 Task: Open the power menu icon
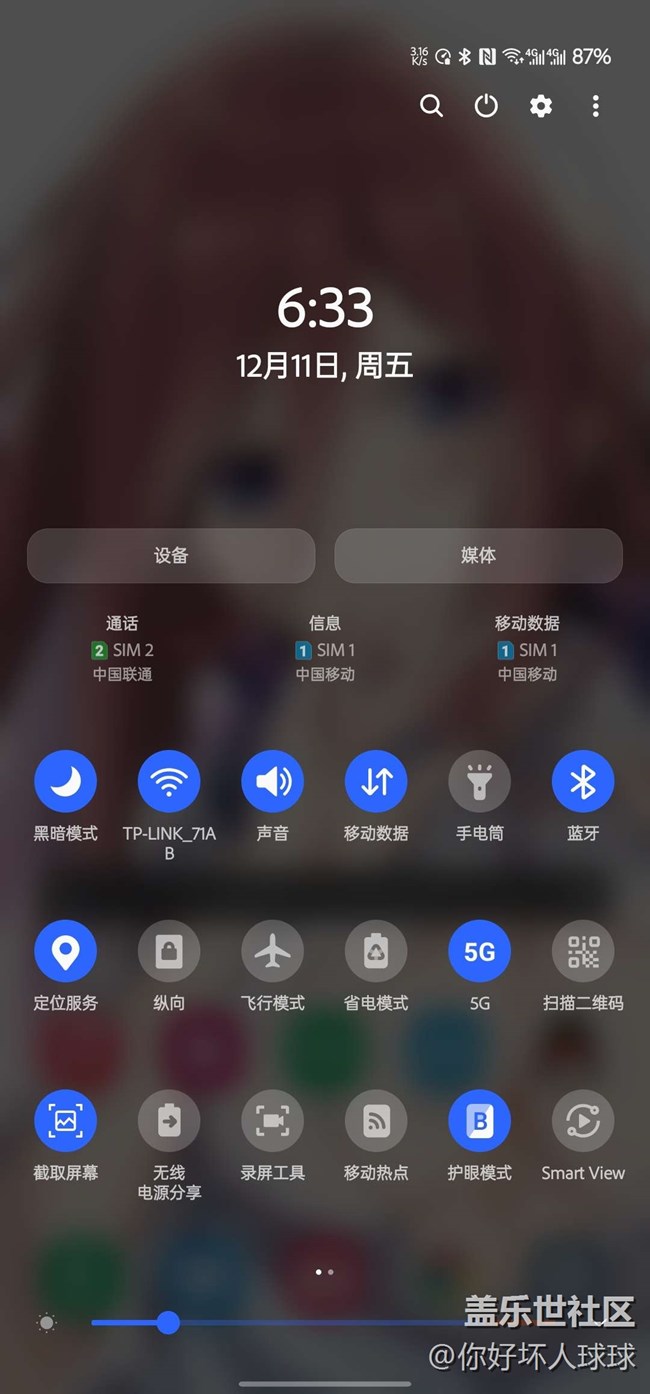tap(486, 106)
